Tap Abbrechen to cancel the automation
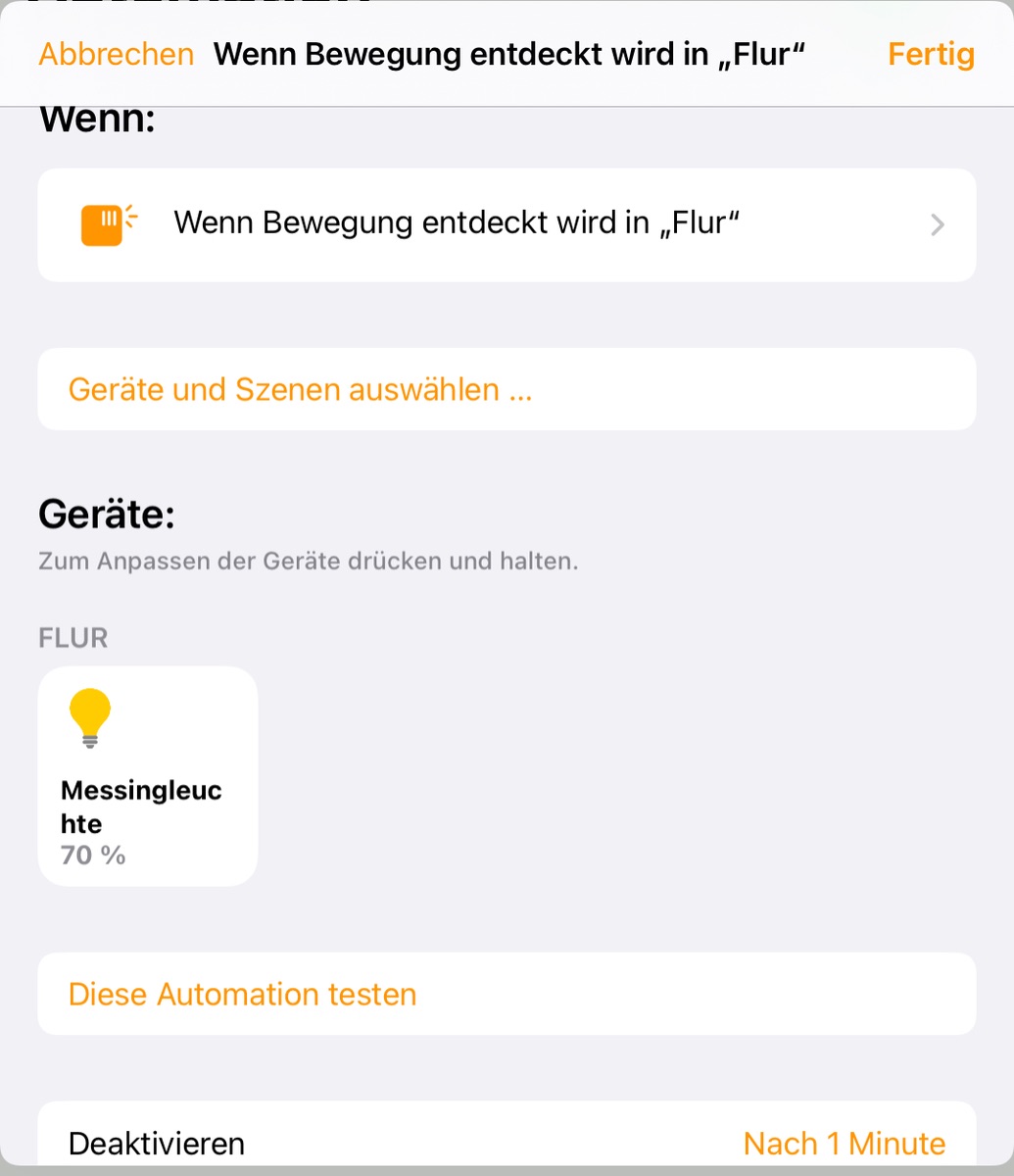 [116, 54]
